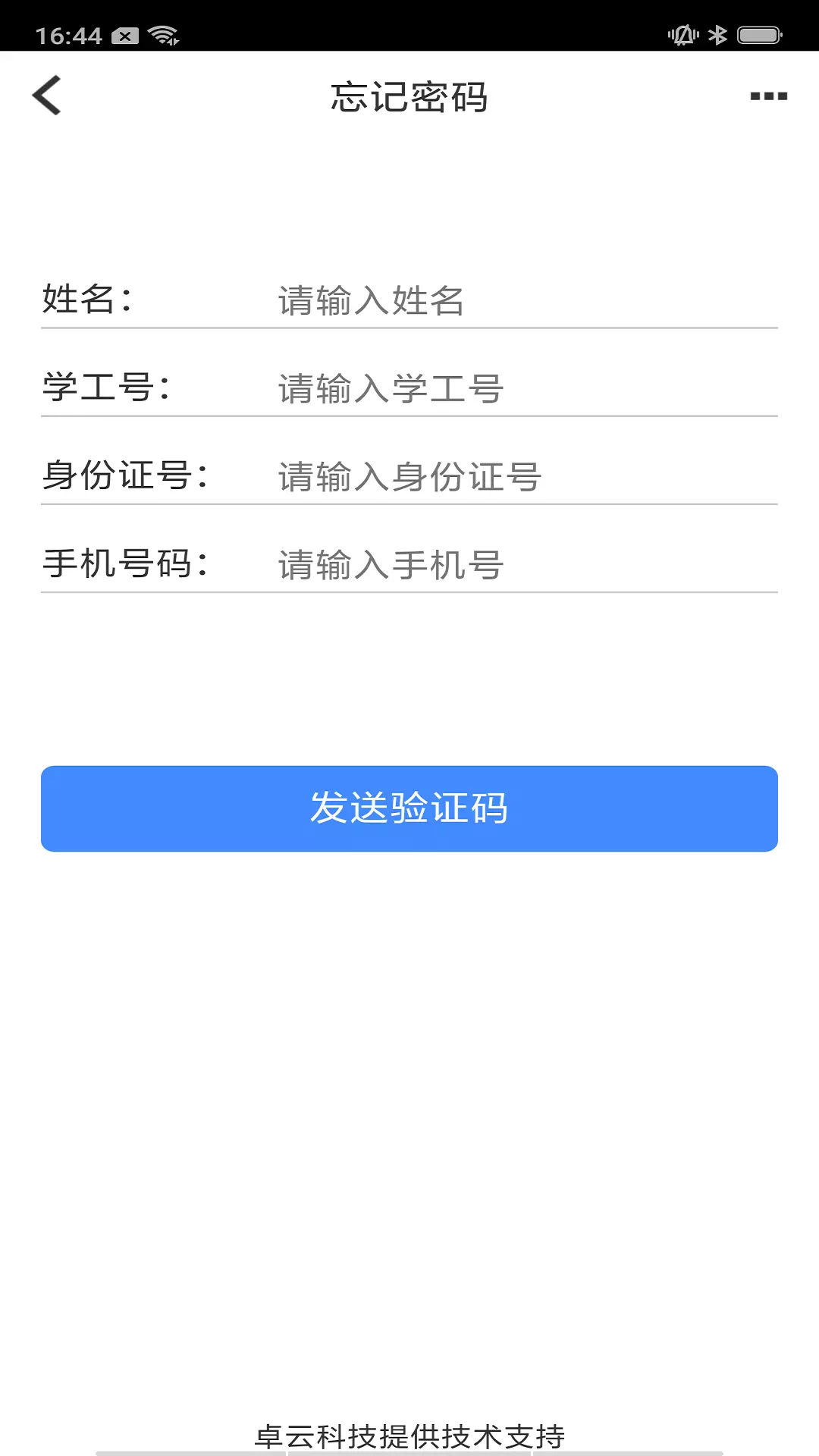Focus the 请输入姓名 name field
Screen dimensions: 819x1456
[523, 300]
